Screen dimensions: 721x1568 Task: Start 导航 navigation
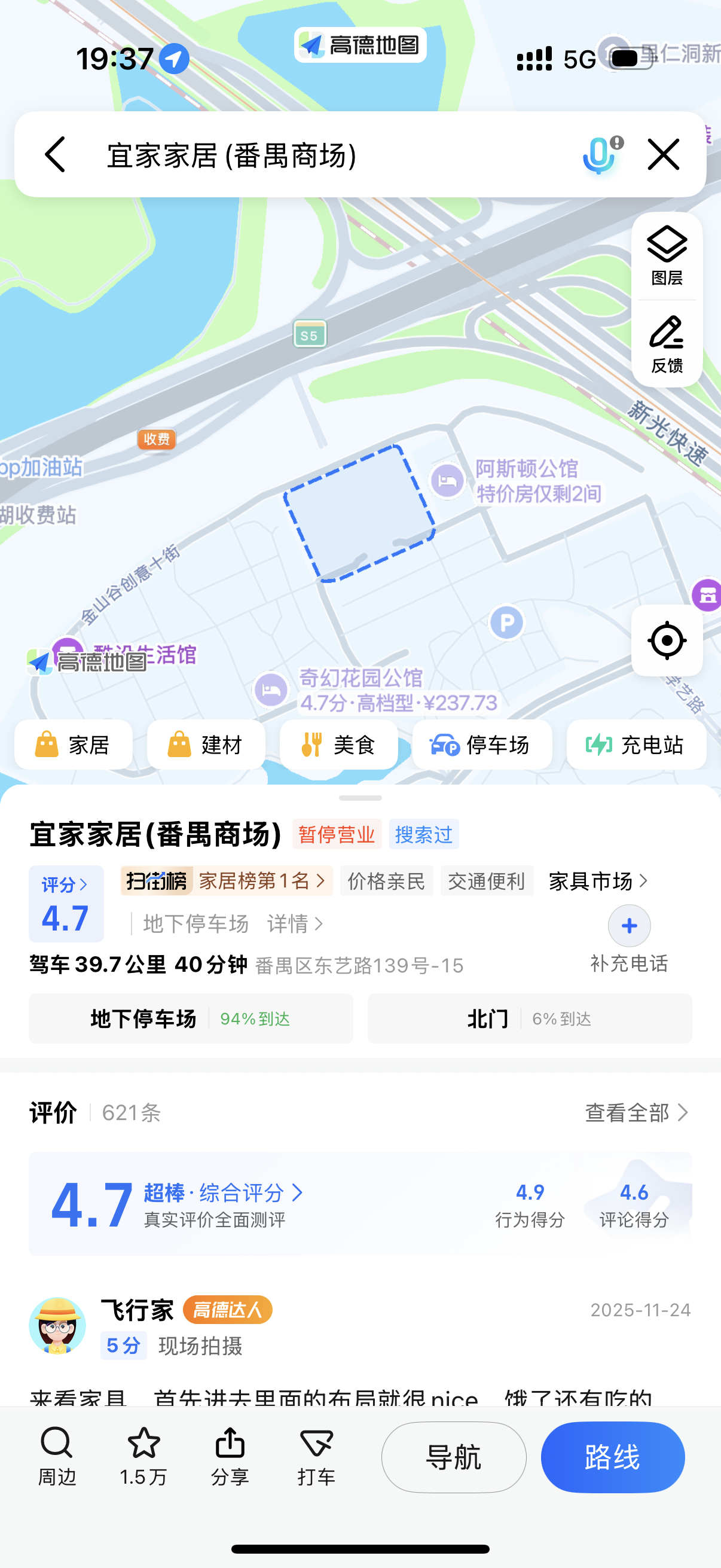point(453,1457)
